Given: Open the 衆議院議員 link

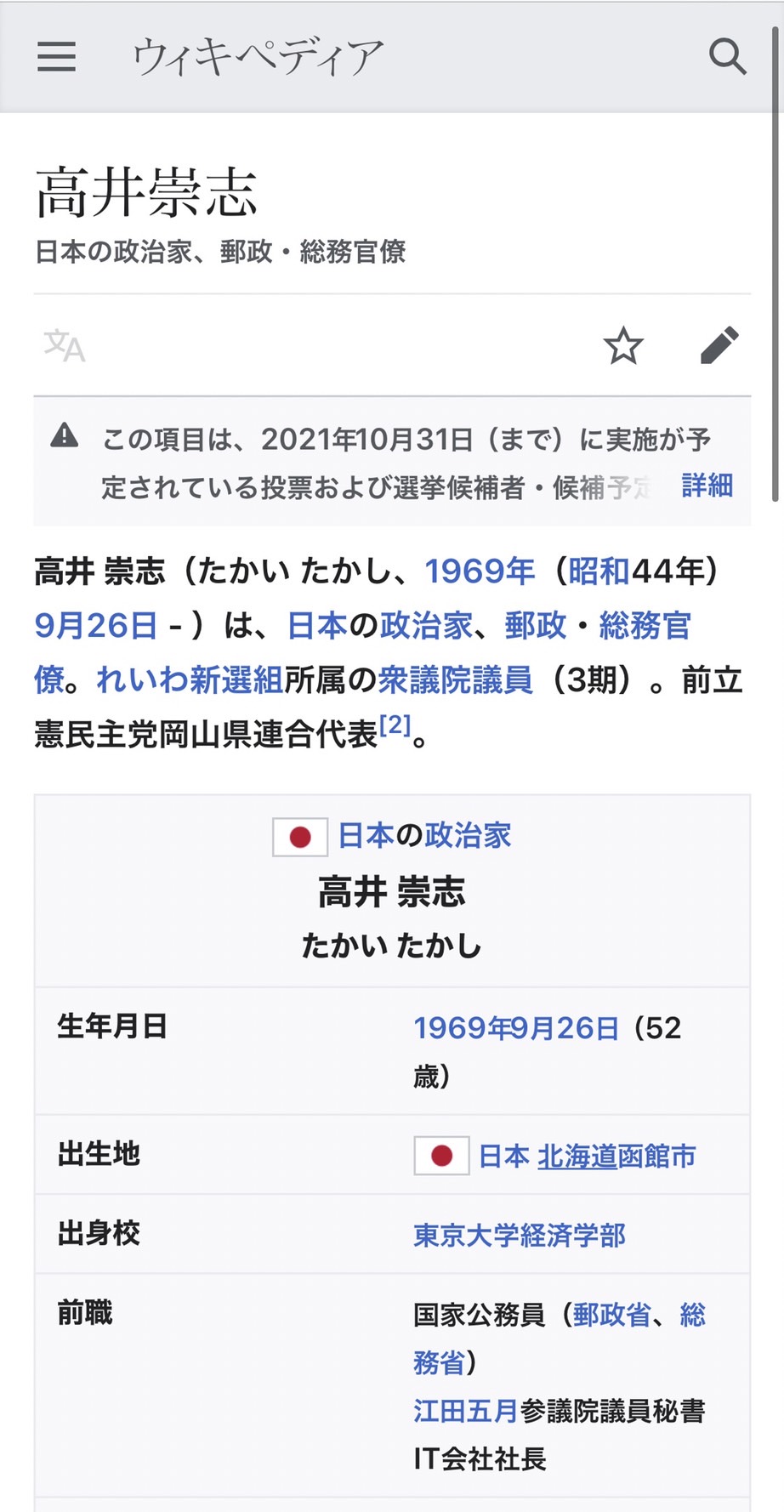Looking at the screenshot, I should [455, 679].
